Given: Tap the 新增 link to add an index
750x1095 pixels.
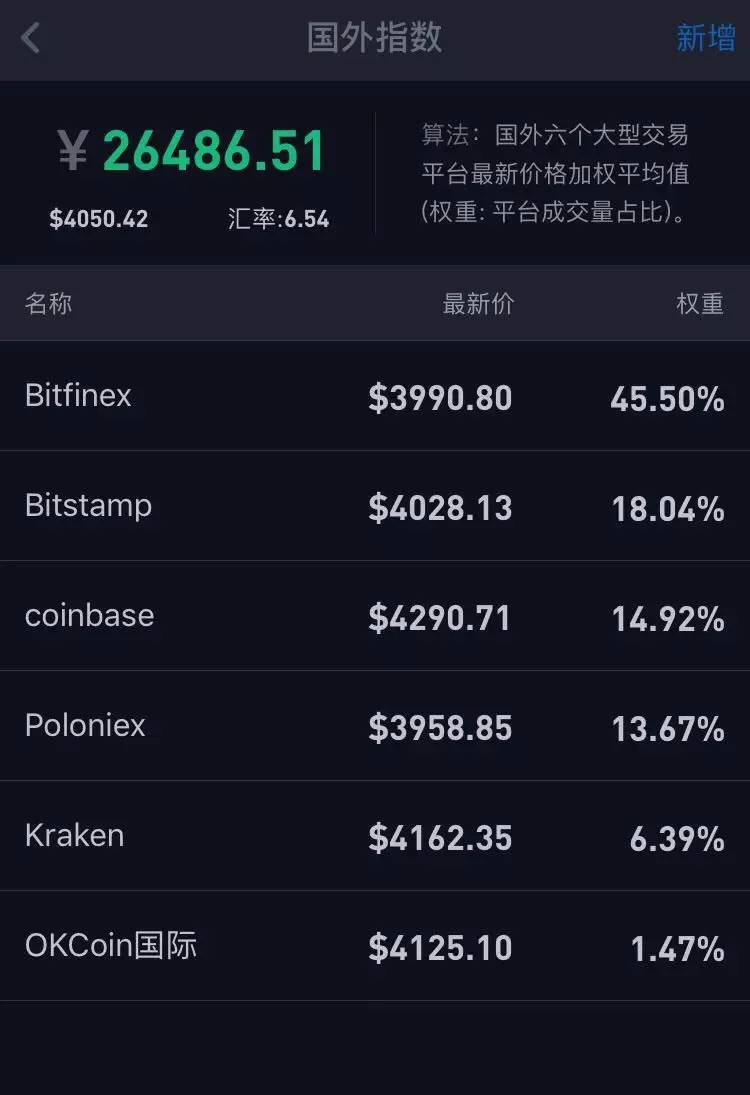Looking at the screenshot, I should click(x=705, y=37).
